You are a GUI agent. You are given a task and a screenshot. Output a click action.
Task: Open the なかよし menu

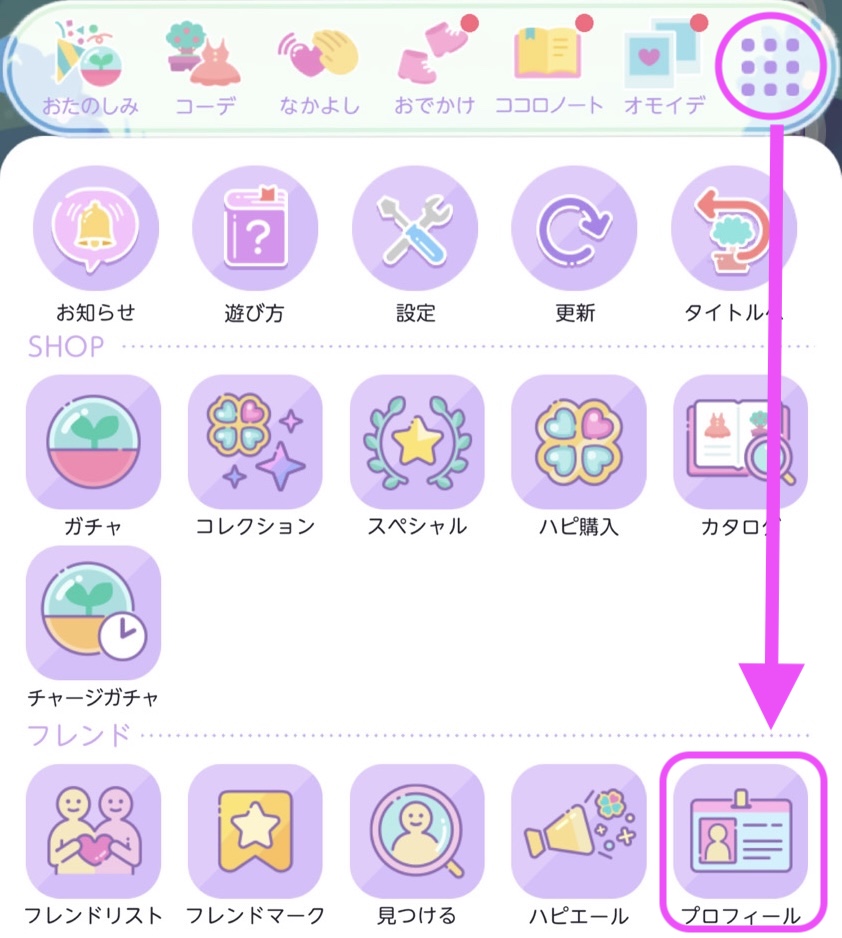point(322,65)
